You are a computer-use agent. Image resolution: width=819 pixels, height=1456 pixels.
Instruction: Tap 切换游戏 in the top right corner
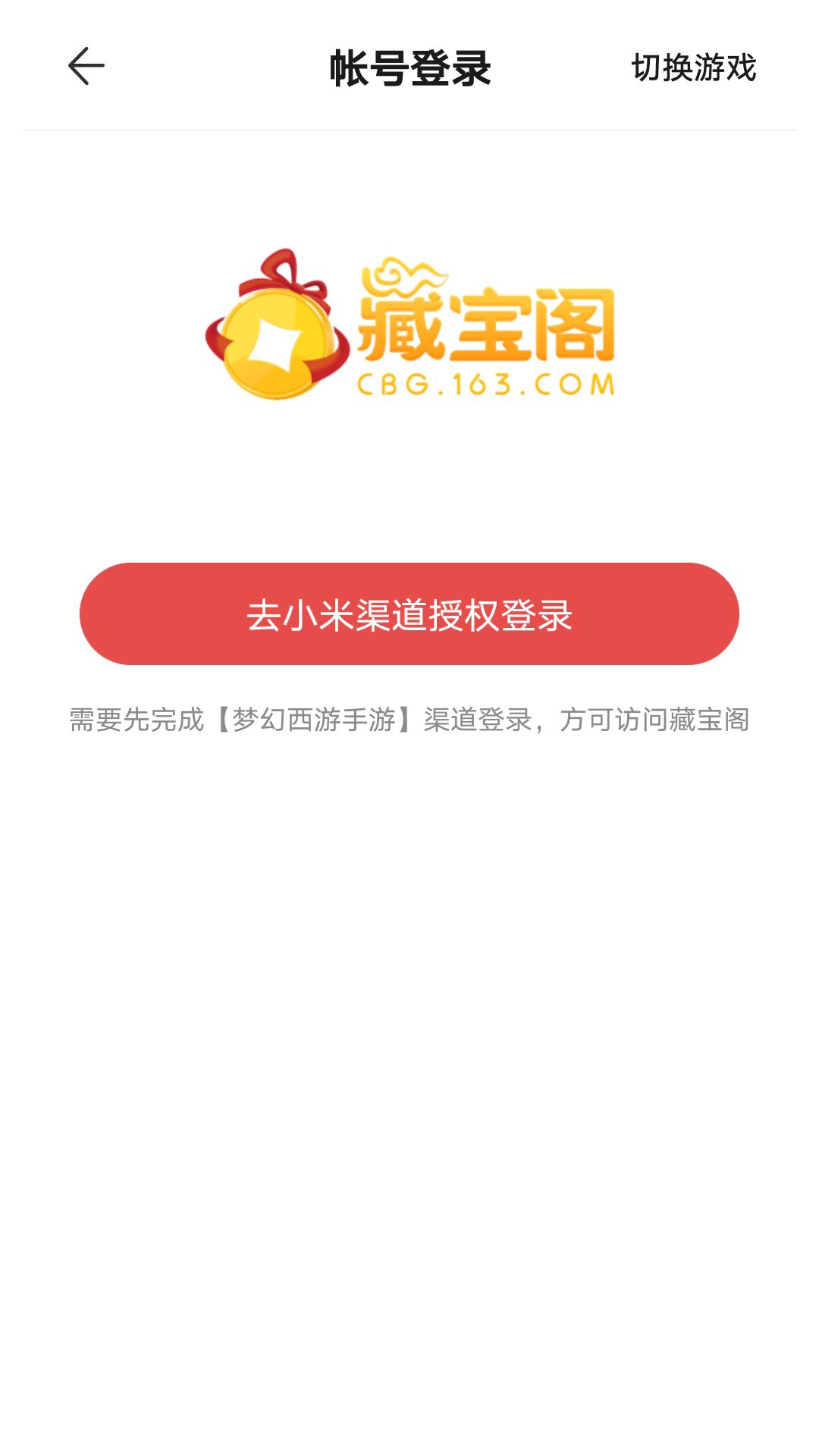[x=692, y=66]
